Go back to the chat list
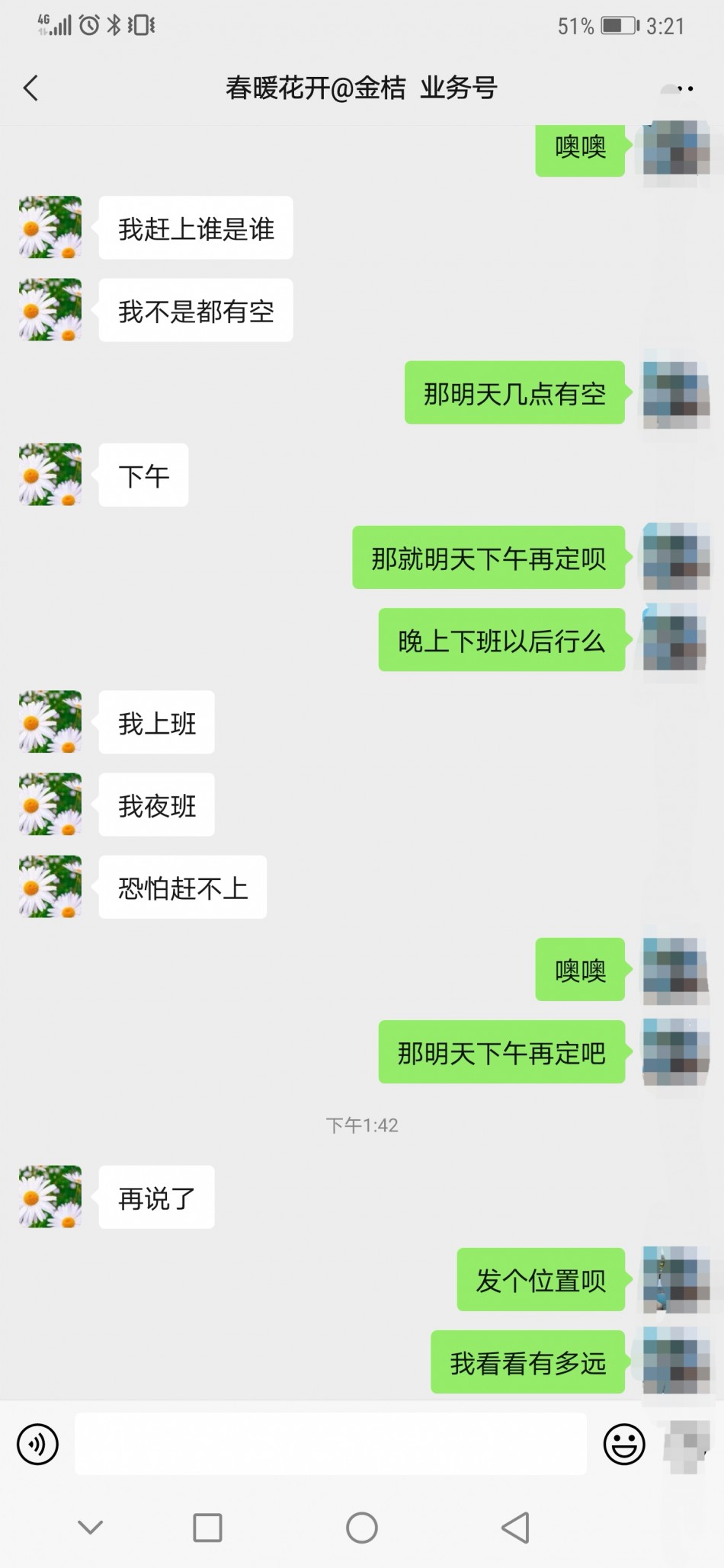This screenshot has width=724, height=1568. click(x=31, y=88)
